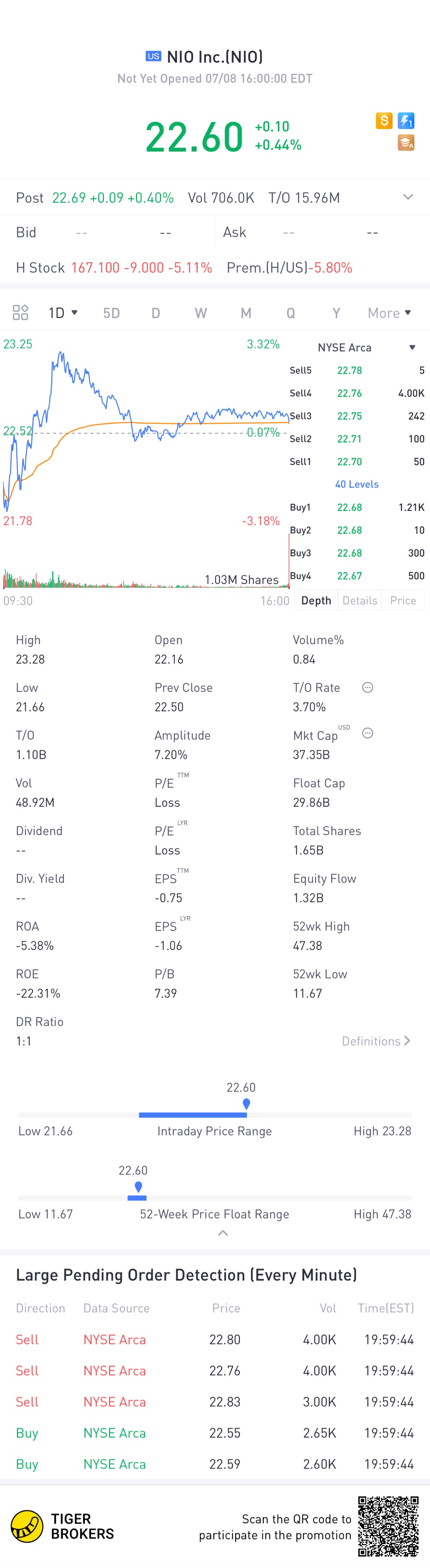Screen dimensions: 430x1568
Task: Select the Depth tab
Action: pyautogui.click(x=316, y=600)
